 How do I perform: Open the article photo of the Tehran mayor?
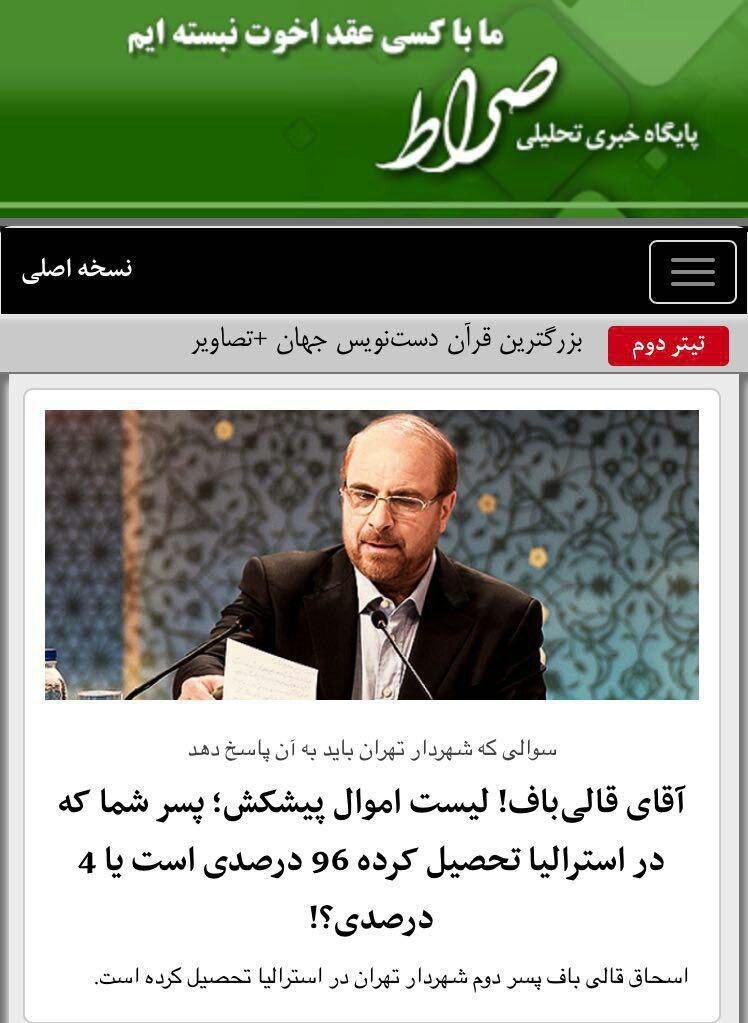click(372, 554)
